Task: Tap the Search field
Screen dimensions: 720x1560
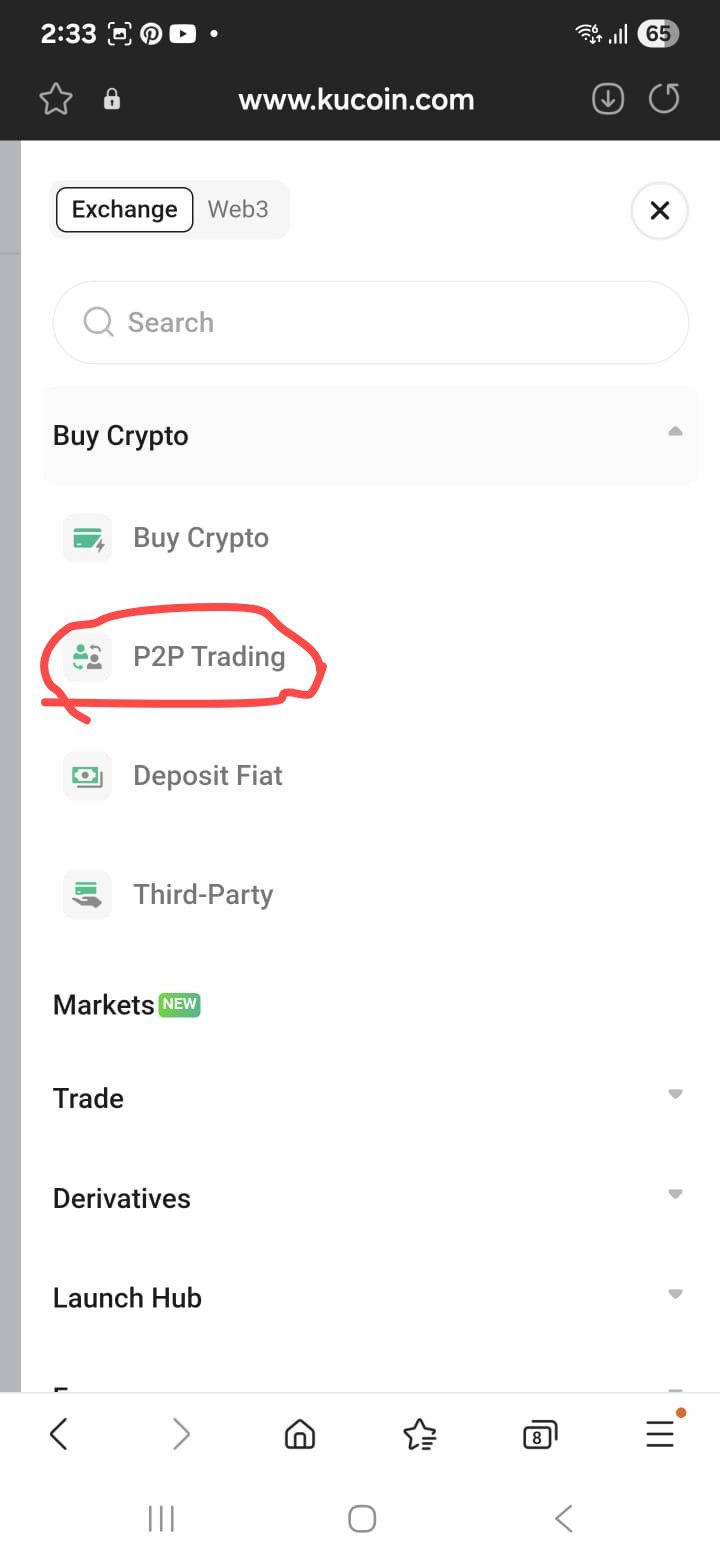Action: click(371, 322)
